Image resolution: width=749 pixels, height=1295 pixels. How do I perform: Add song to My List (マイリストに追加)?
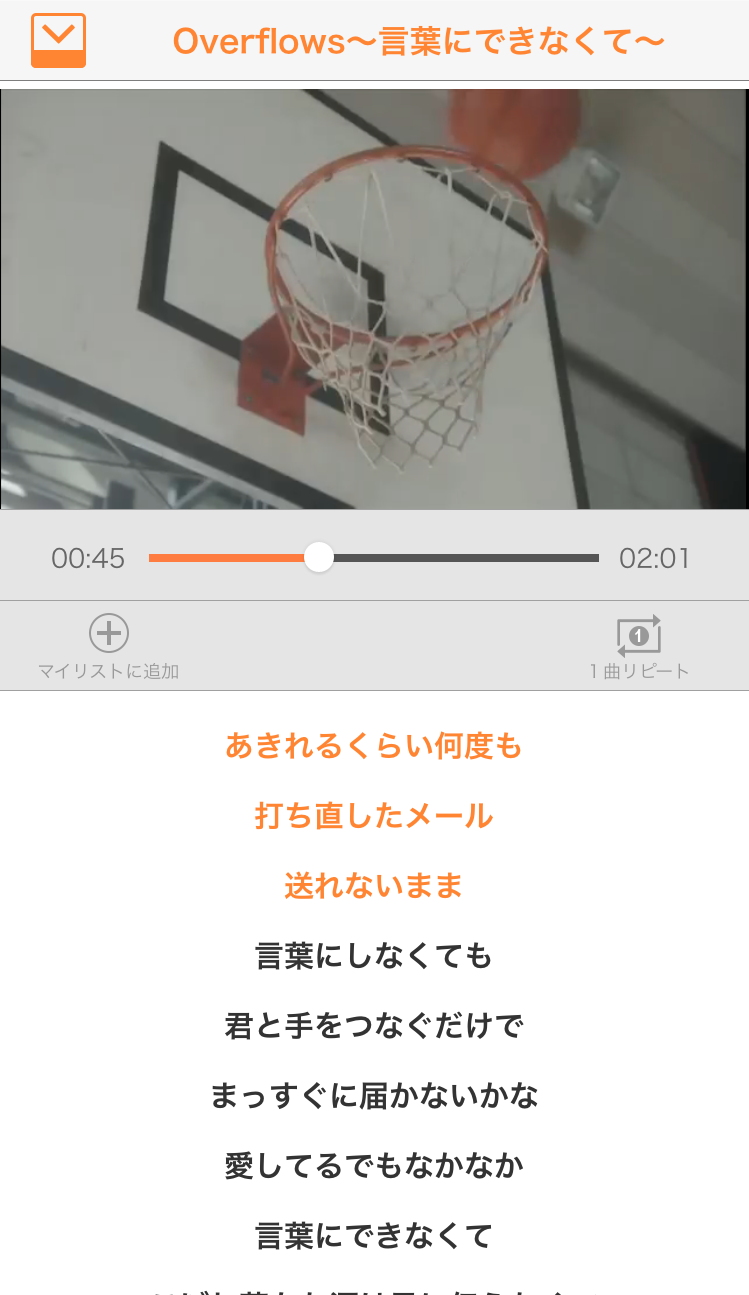click(x=108, y=645)
